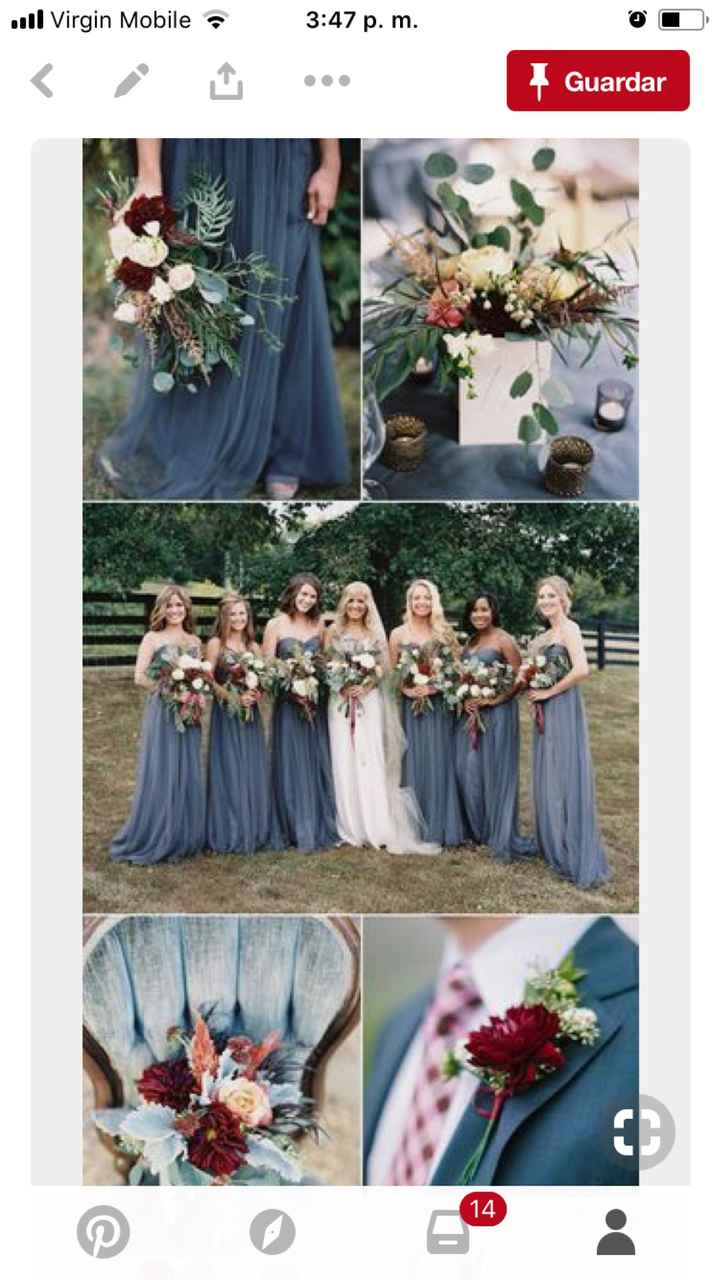Switch to the explore compass tab
Image resolution: width=720 pixels, height=1280 pixels.
[272, 1232]
